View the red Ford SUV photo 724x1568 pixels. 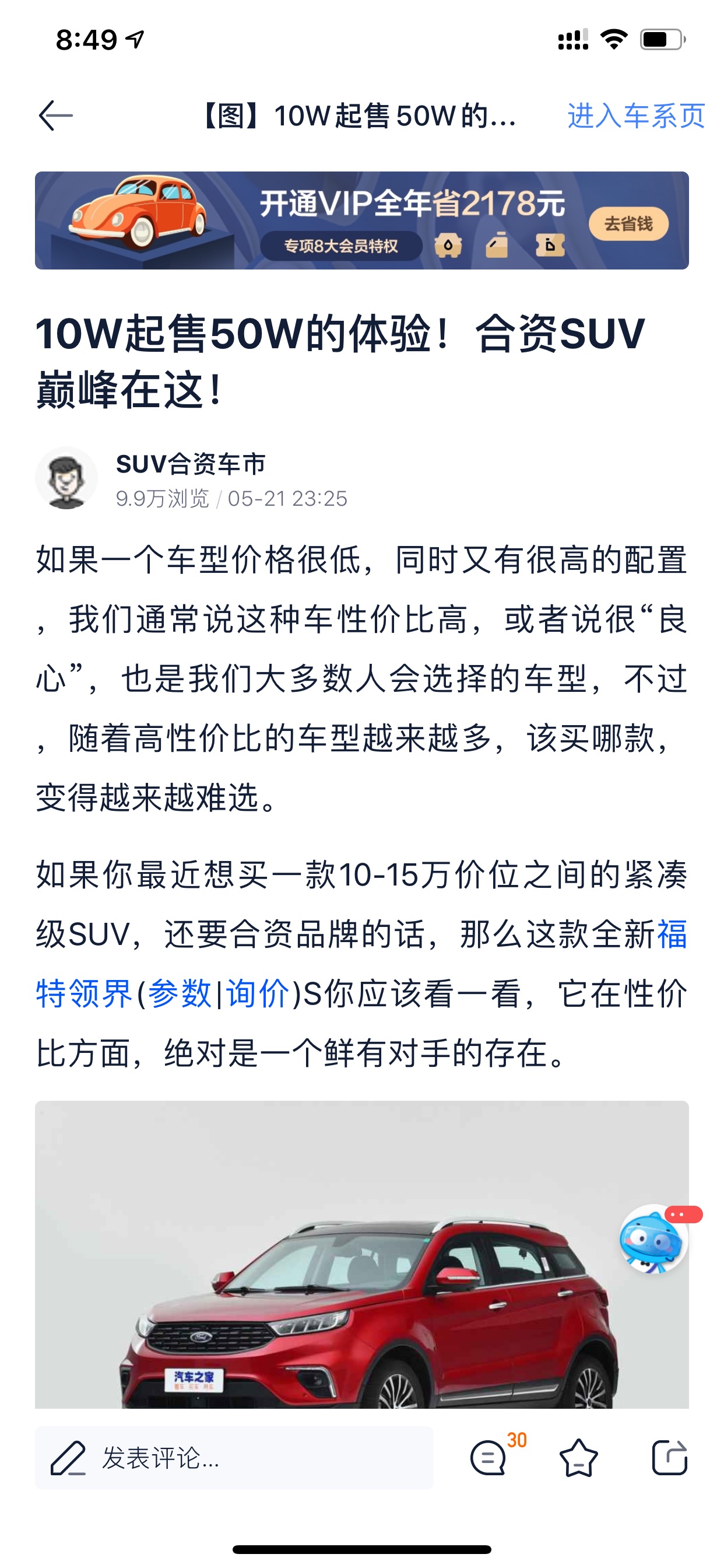click(361, 1255)
